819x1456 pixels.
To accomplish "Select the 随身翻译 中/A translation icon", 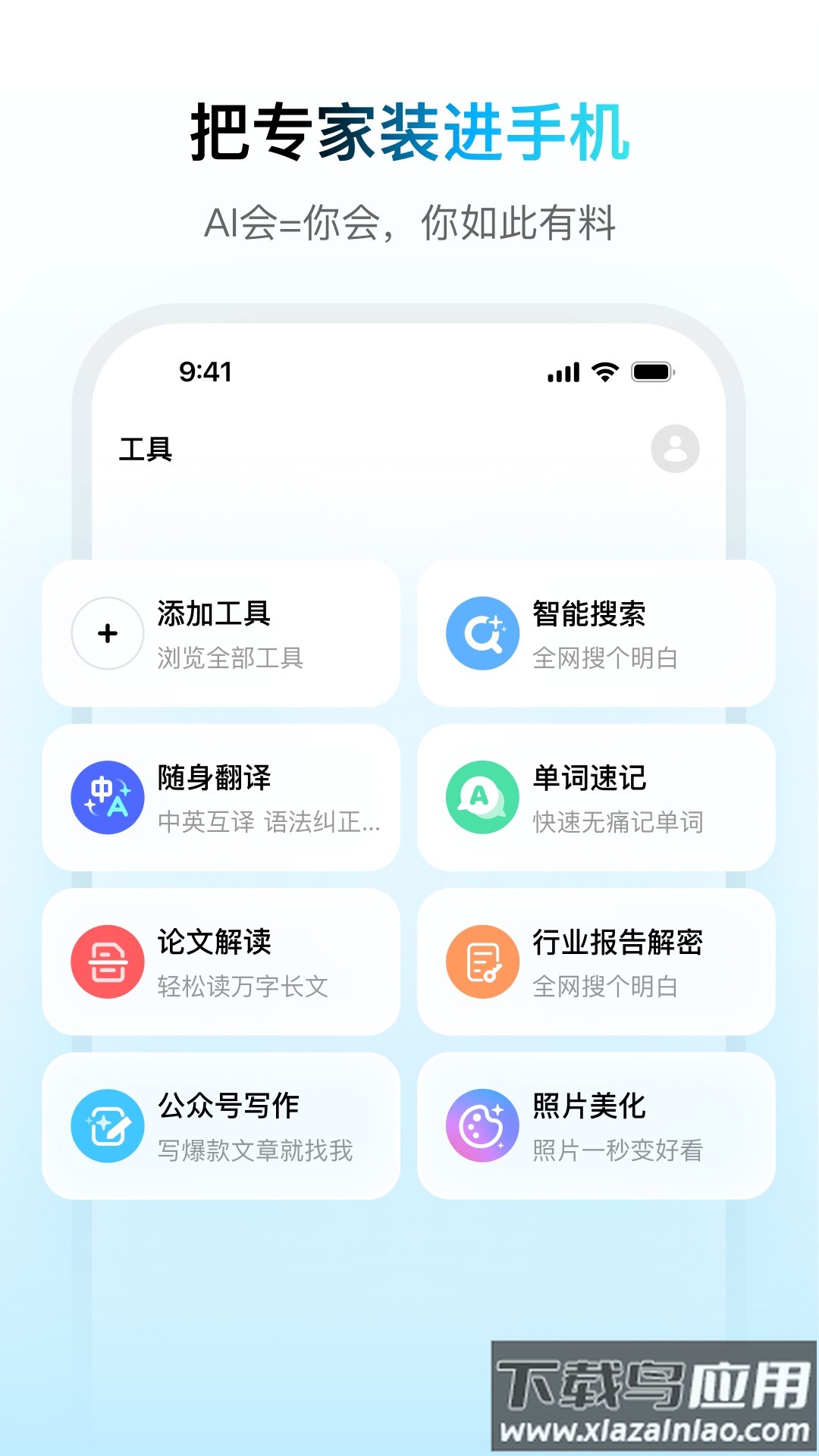I will click(106, 796).
